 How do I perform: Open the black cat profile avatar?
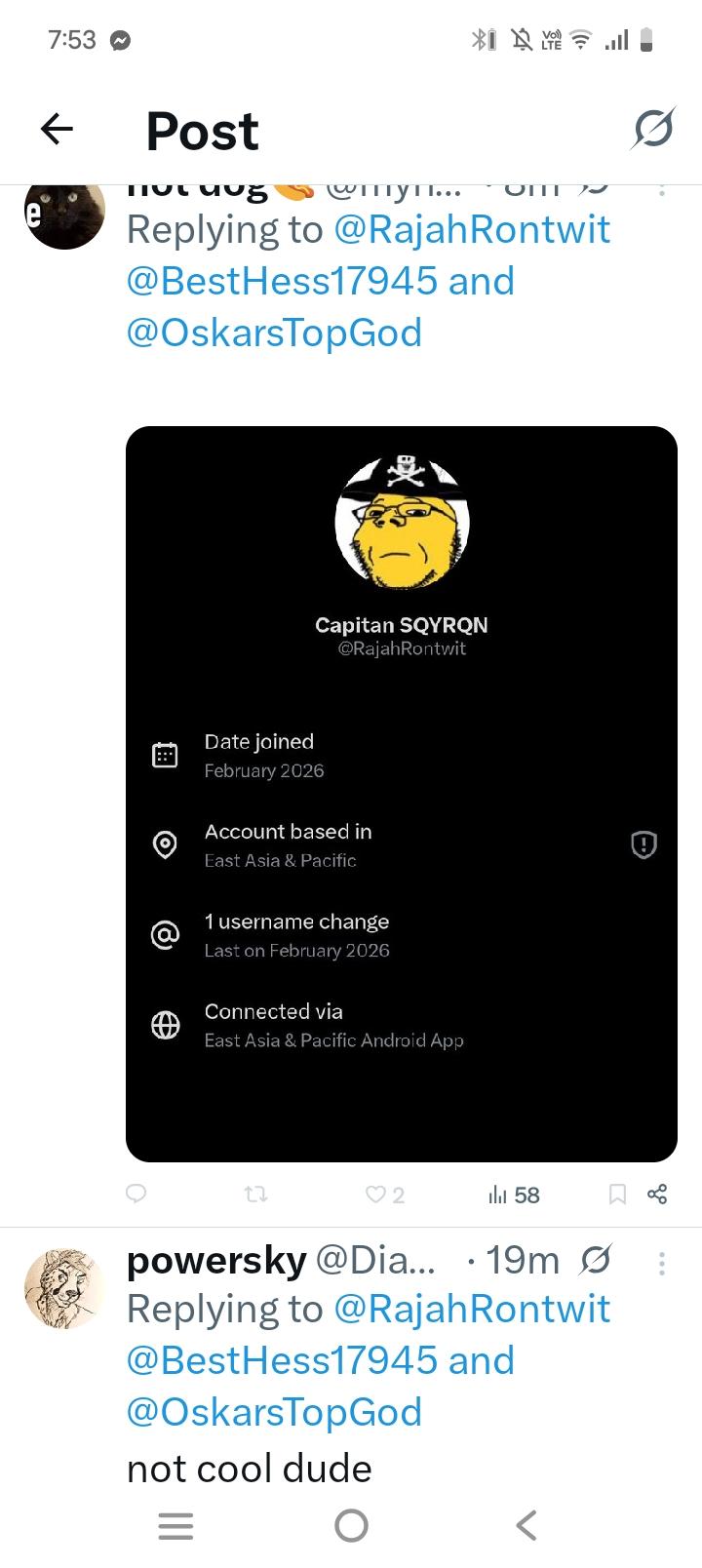point(64,213)
